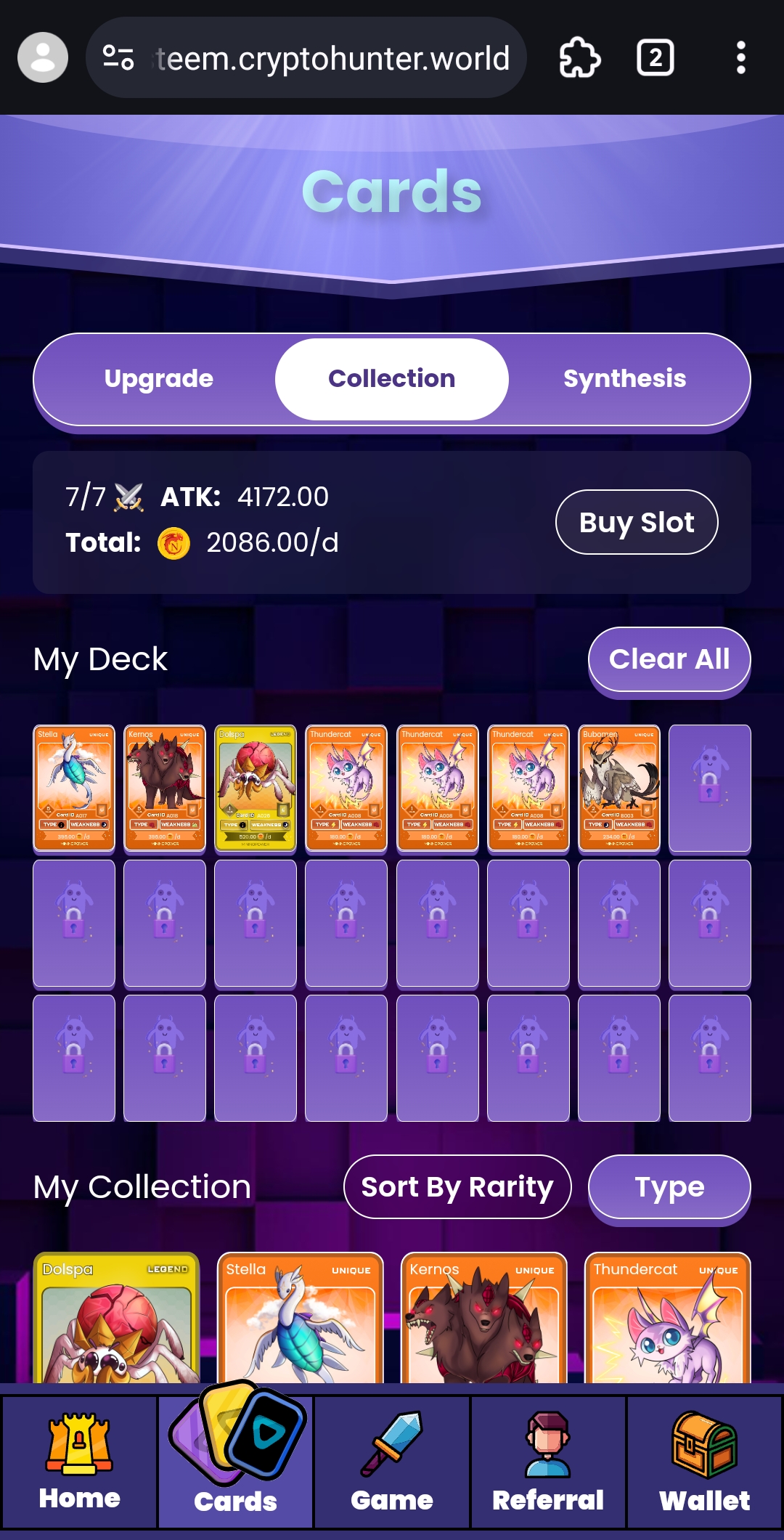Open the Thundercat card in My Collection
Image resolution: width=784 pixels, height=1540 pixels.
(667, 1317)
